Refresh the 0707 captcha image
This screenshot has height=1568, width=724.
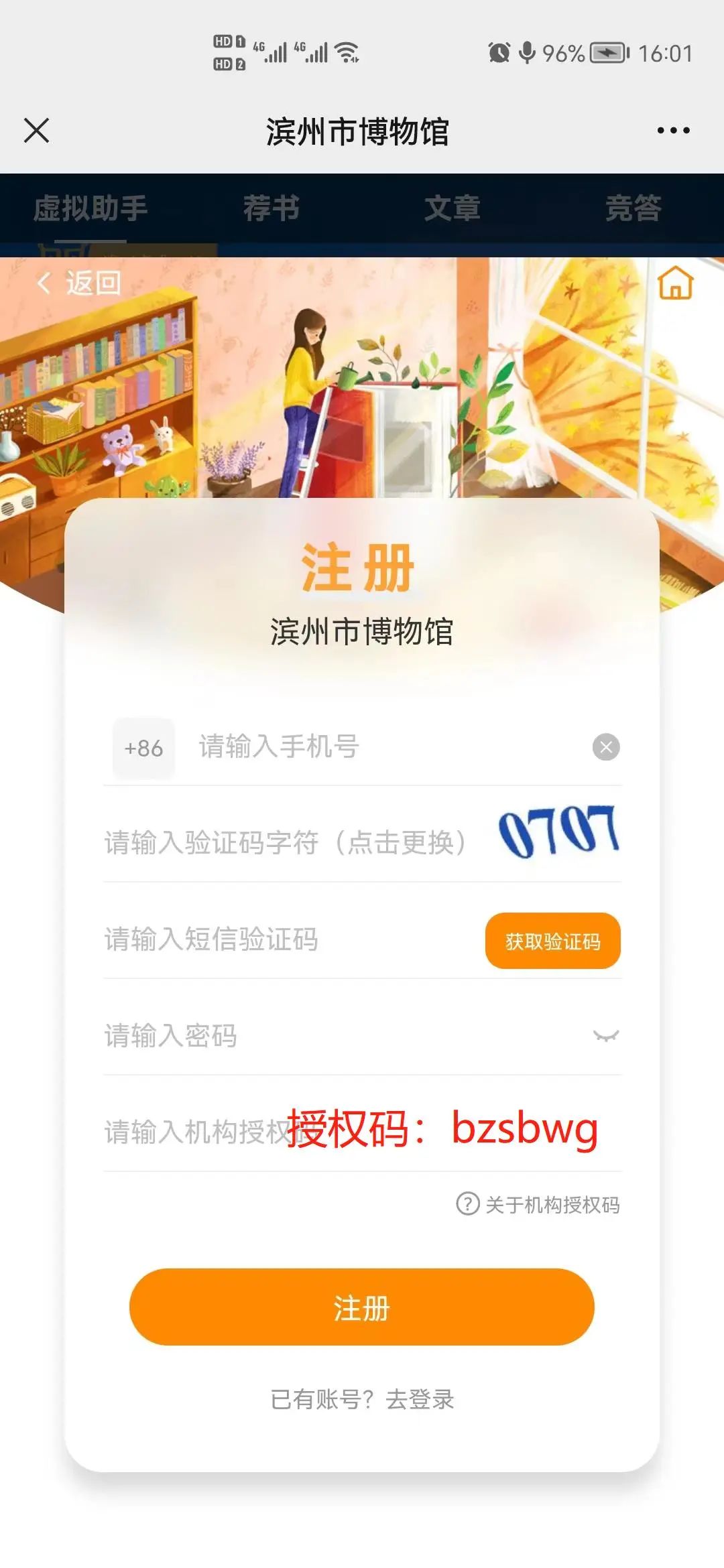coord(559,832)
